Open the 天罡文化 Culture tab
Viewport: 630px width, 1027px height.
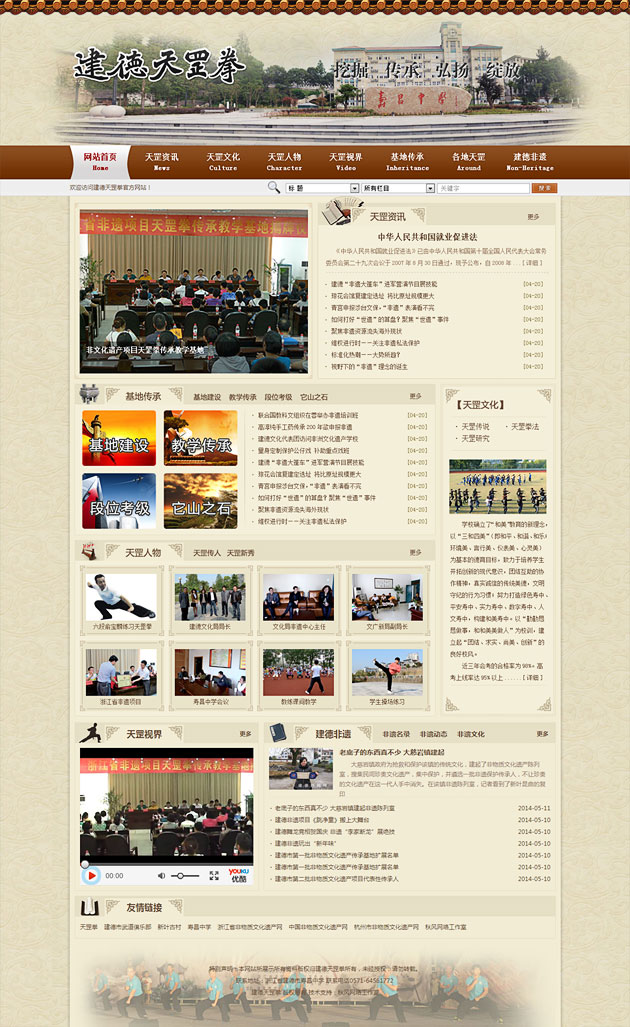(x=223, y=162)
